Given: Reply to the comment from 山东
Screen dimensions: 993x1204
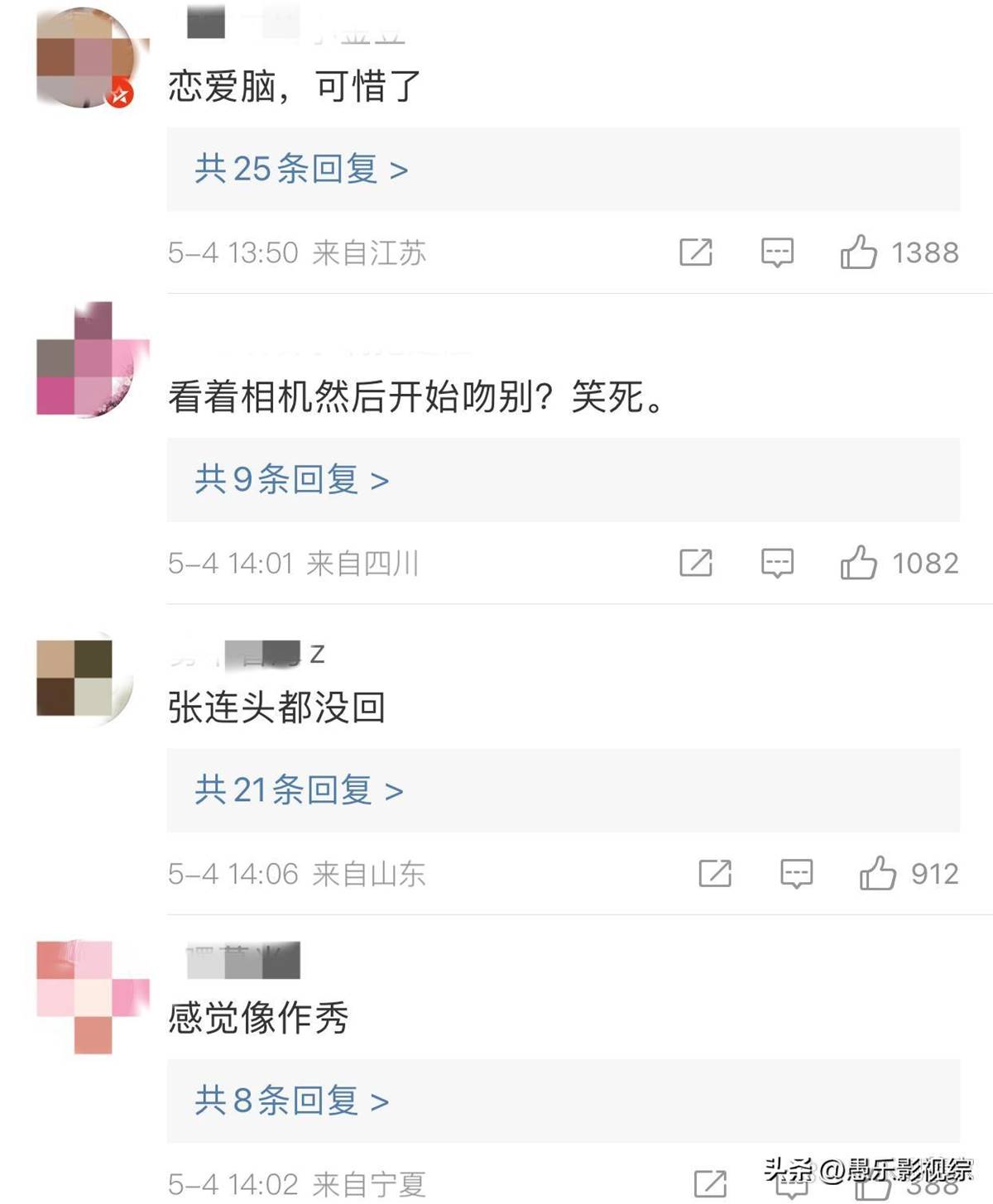Looking at the screenshot, I should click(x=796, y=874).
